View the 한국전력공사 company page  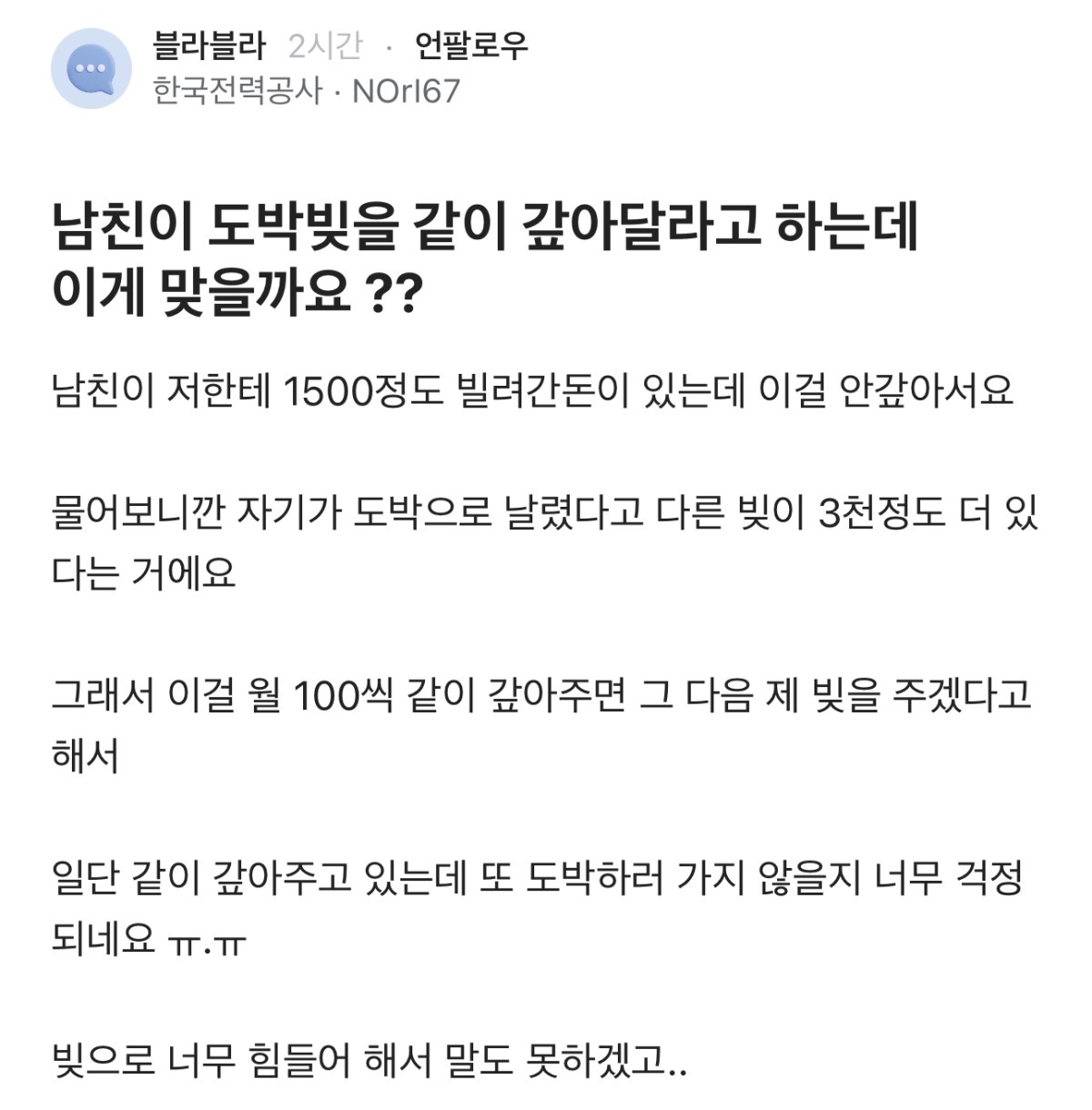pyautogui.click(x=238, y=91)
